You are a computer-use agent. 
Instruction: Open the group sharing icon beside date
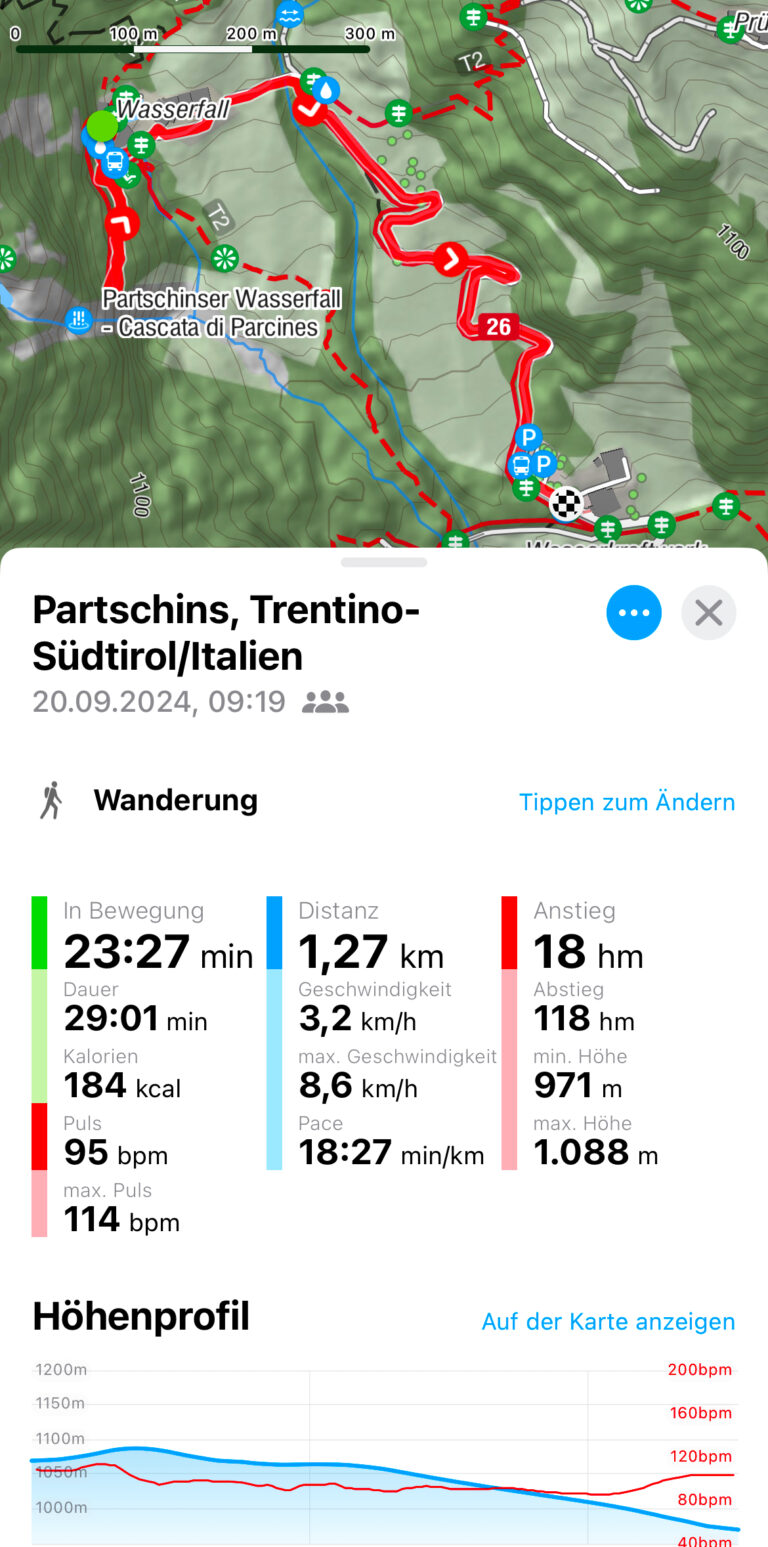coord(325,702)
